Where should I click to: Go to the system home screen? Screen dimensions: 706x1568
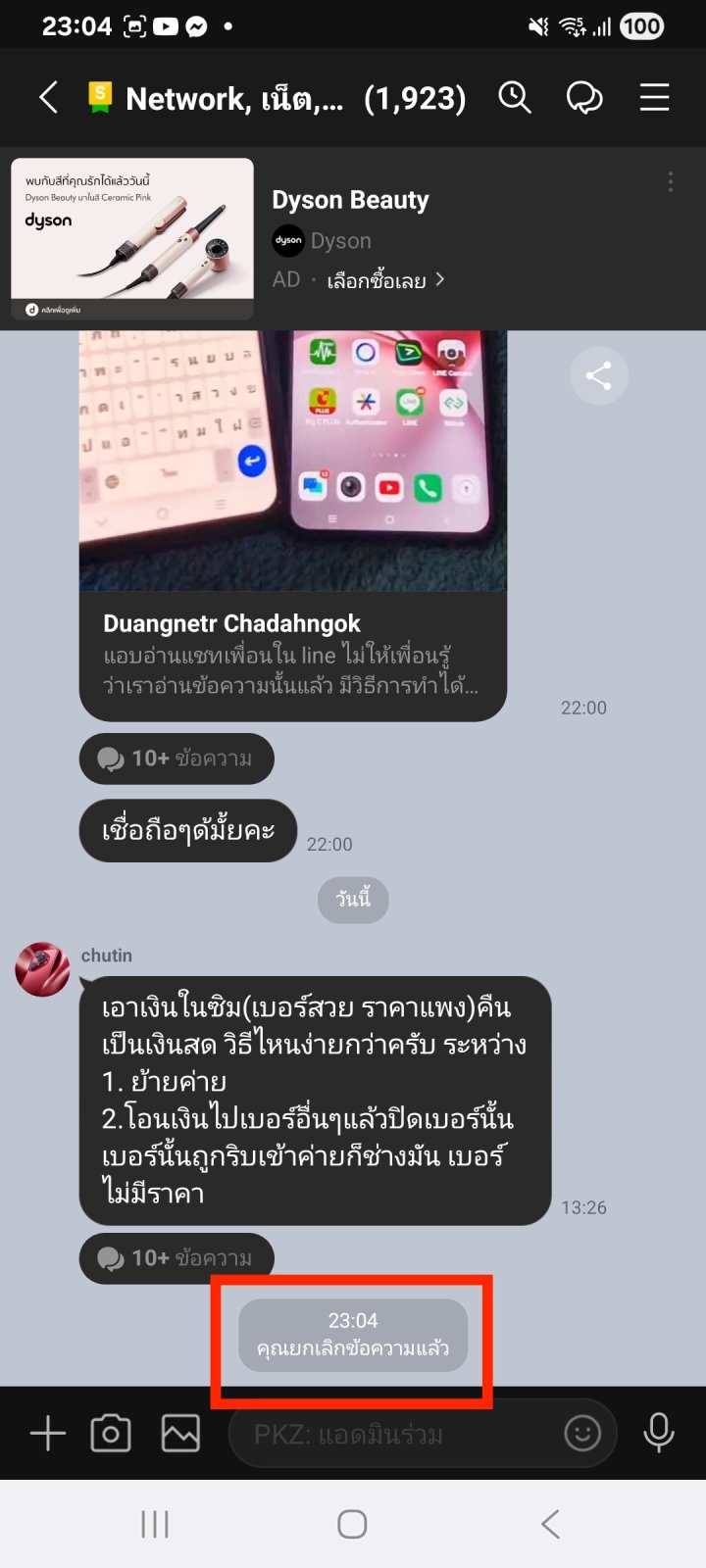pos(352,1524)
